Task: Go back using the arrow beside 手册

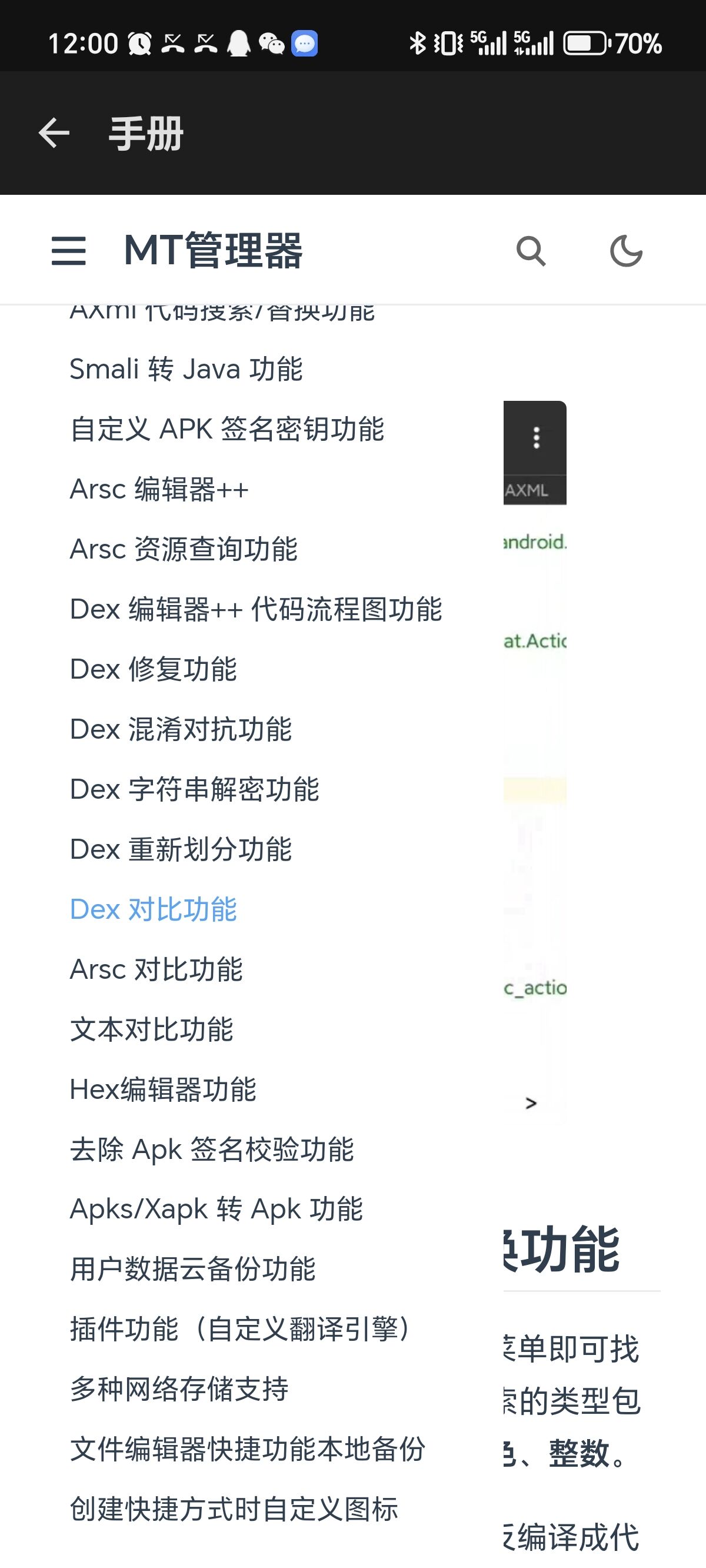Action: (54, 133)
